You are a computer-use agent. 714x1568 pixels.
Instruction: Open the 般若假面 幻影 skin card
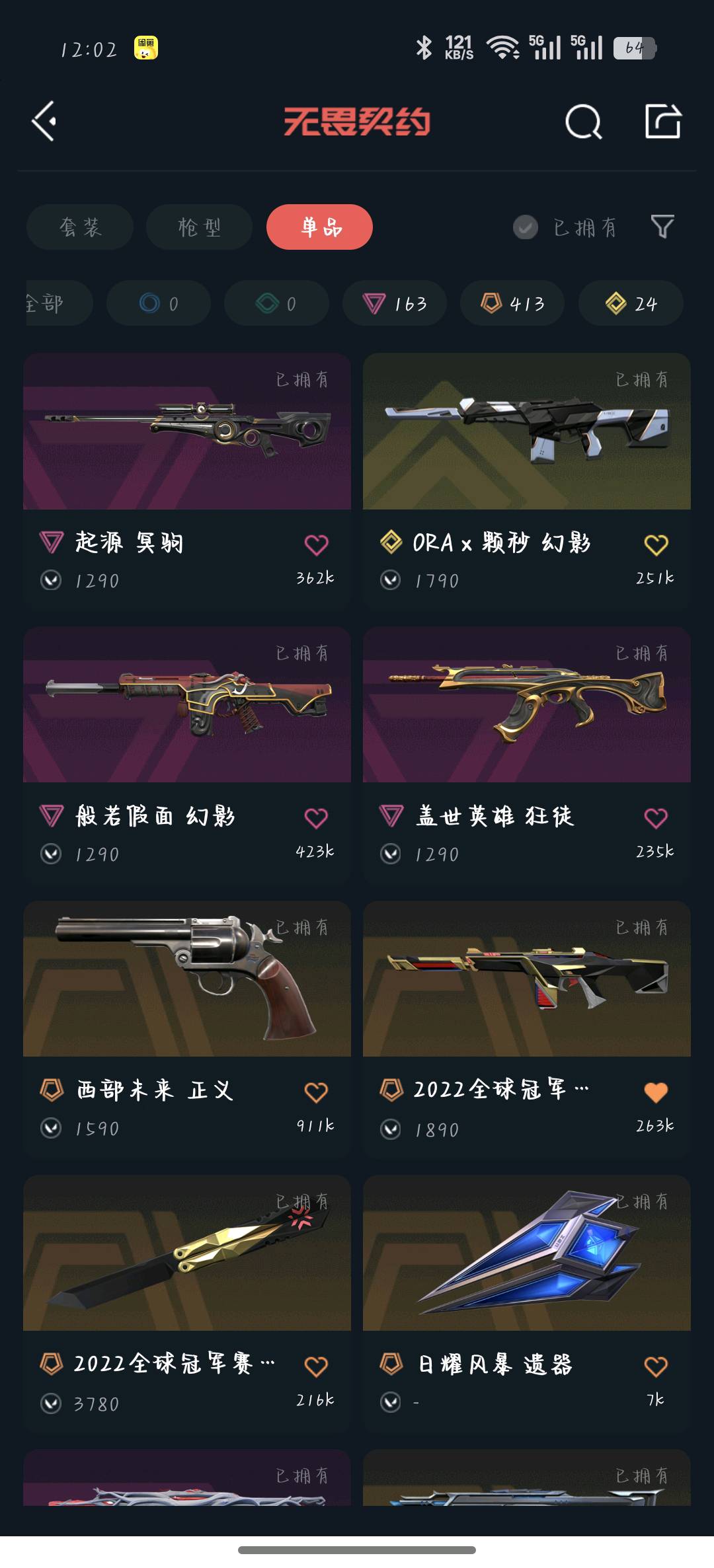pos(187,755)
